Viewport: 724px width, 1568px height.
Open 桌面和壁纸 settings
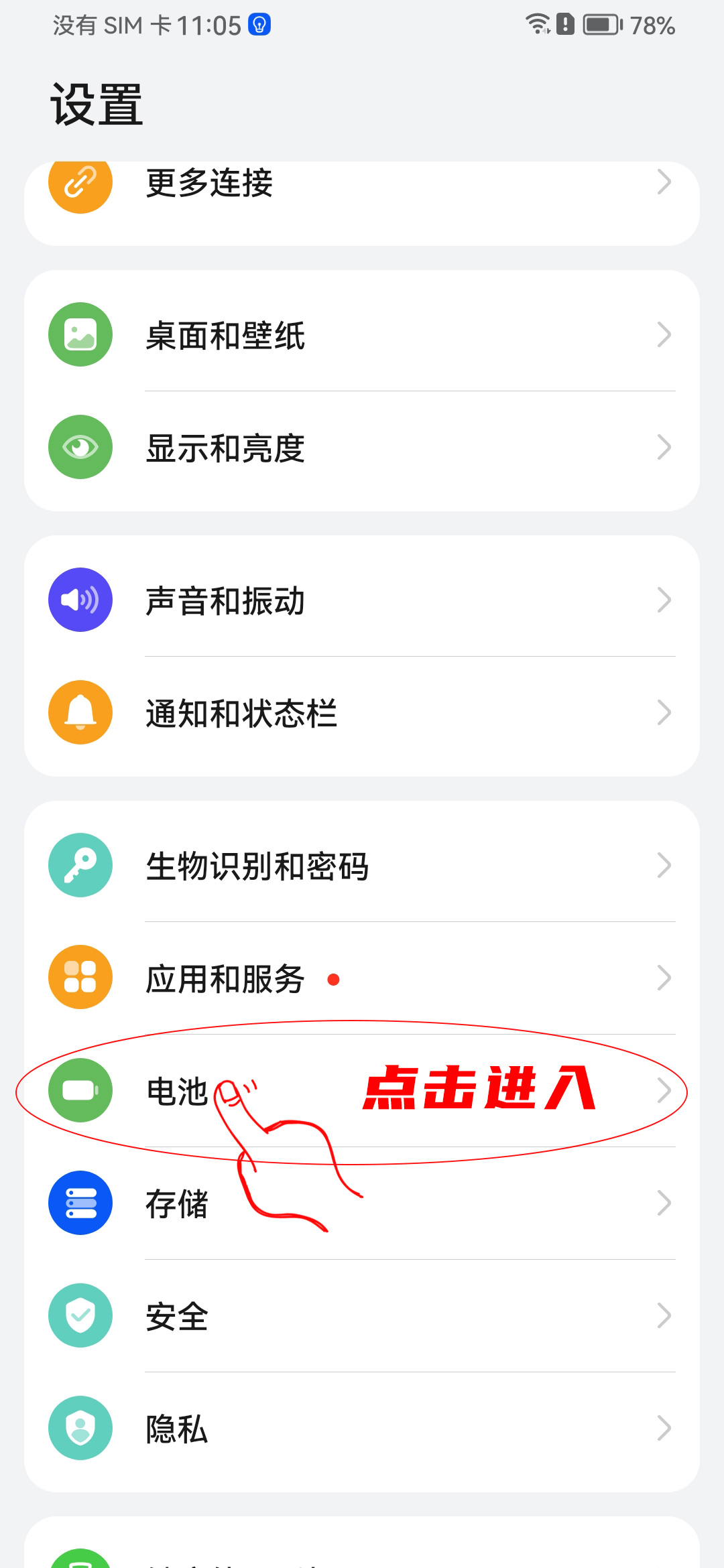362,335
